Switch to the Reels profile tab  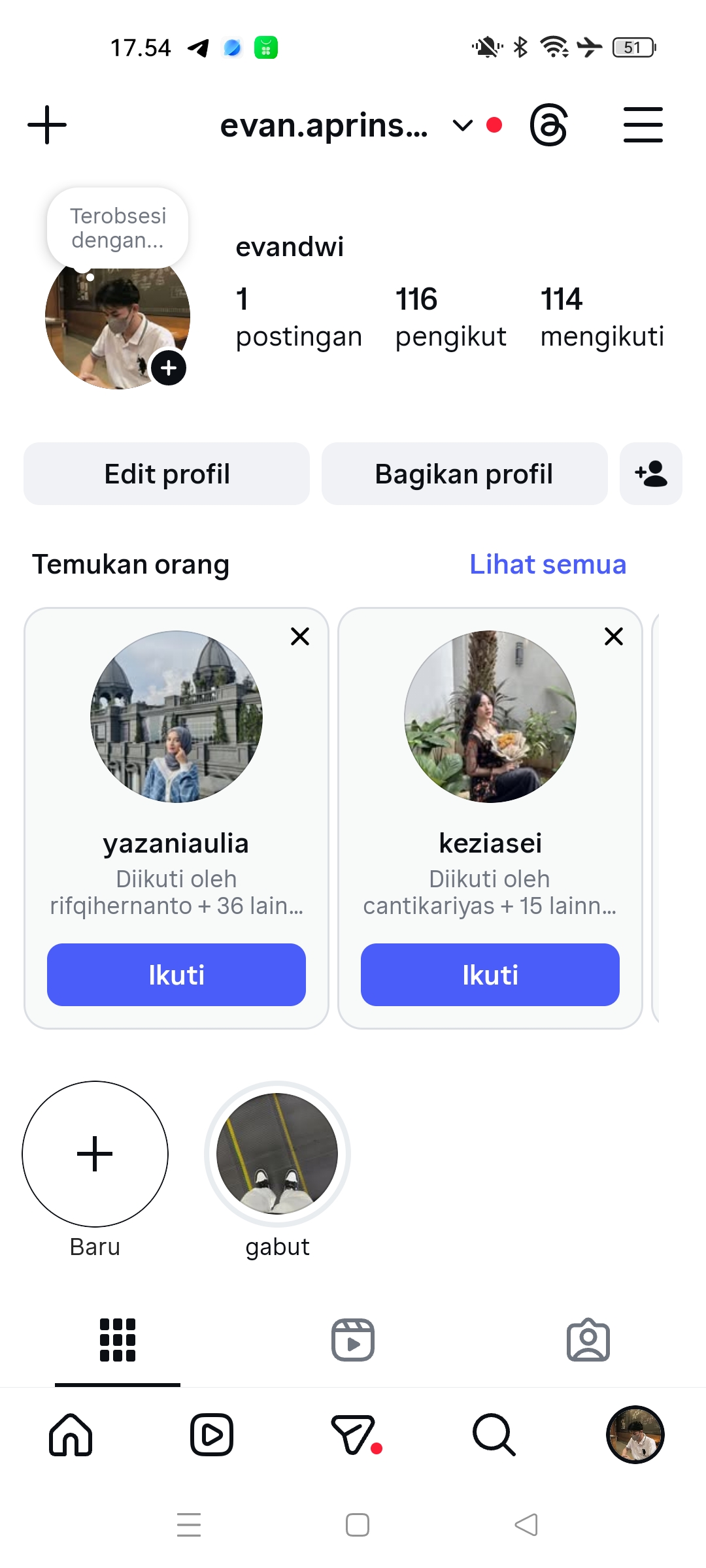click(x=353, y=1340)
